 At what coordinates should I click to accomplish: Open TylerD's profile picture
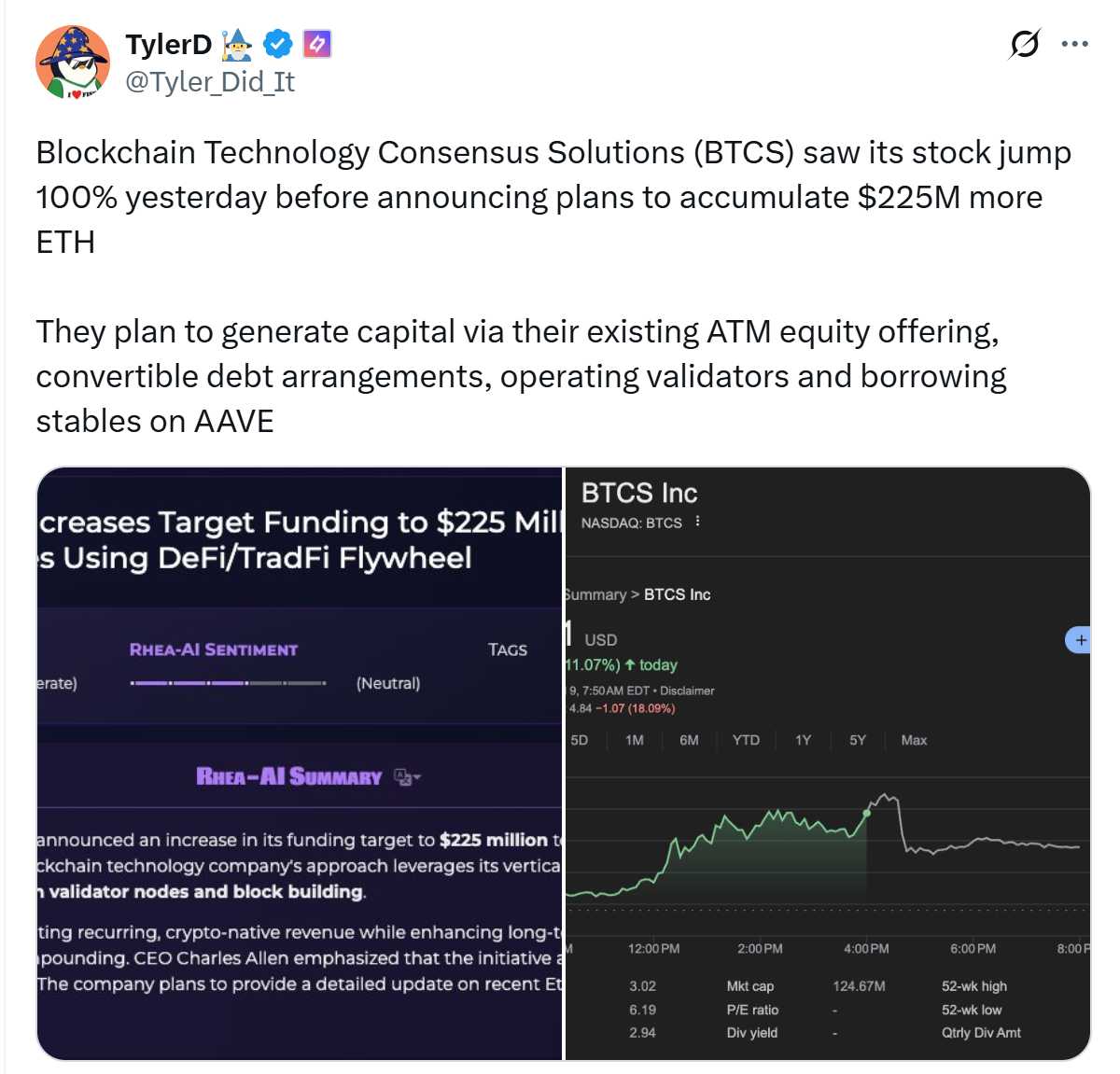pos(72,63)
